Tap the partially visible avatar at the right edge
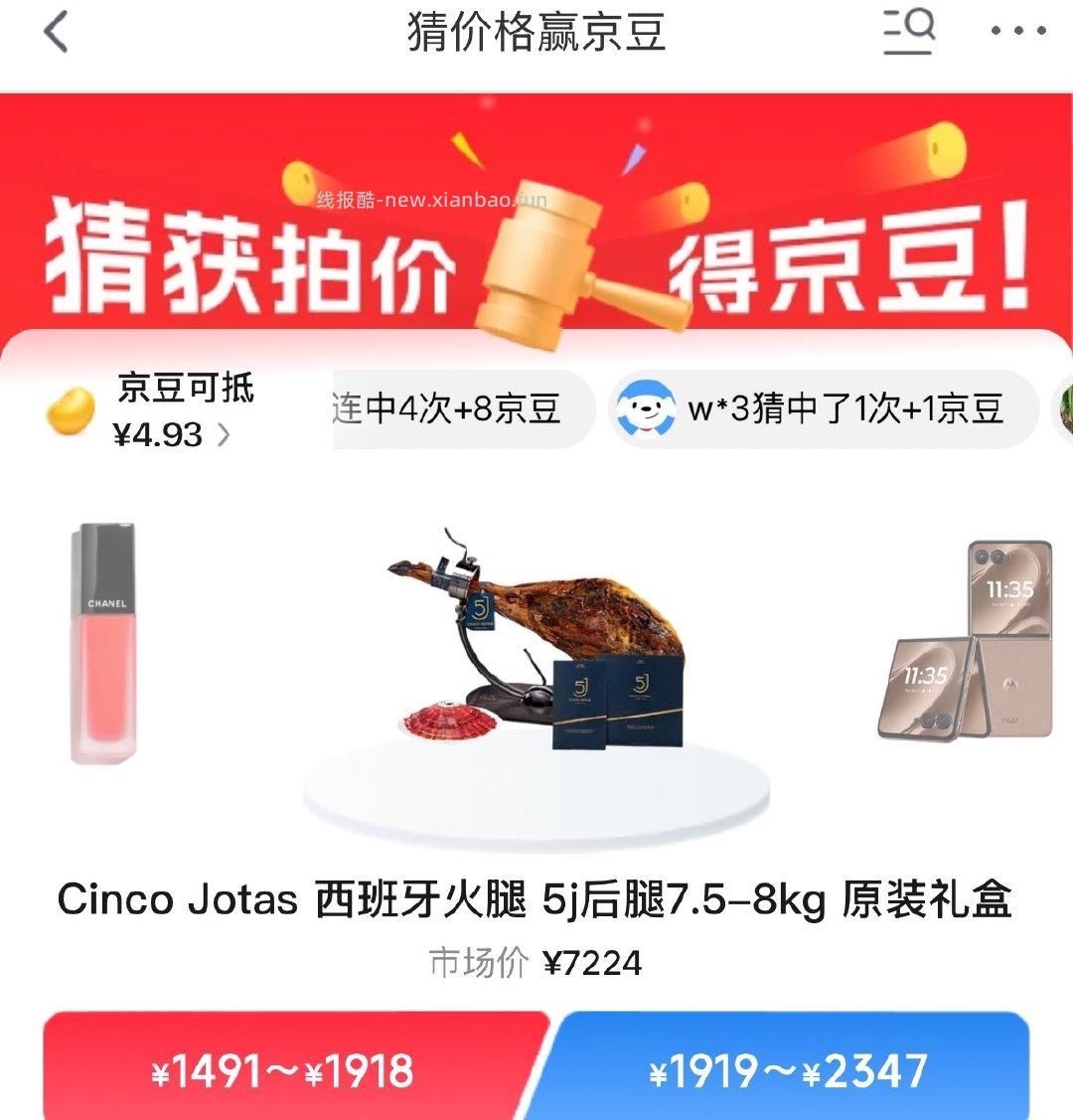The width and height of the screenshot is (1073, 1120). pyautogui.click(x=1065, y=408)
